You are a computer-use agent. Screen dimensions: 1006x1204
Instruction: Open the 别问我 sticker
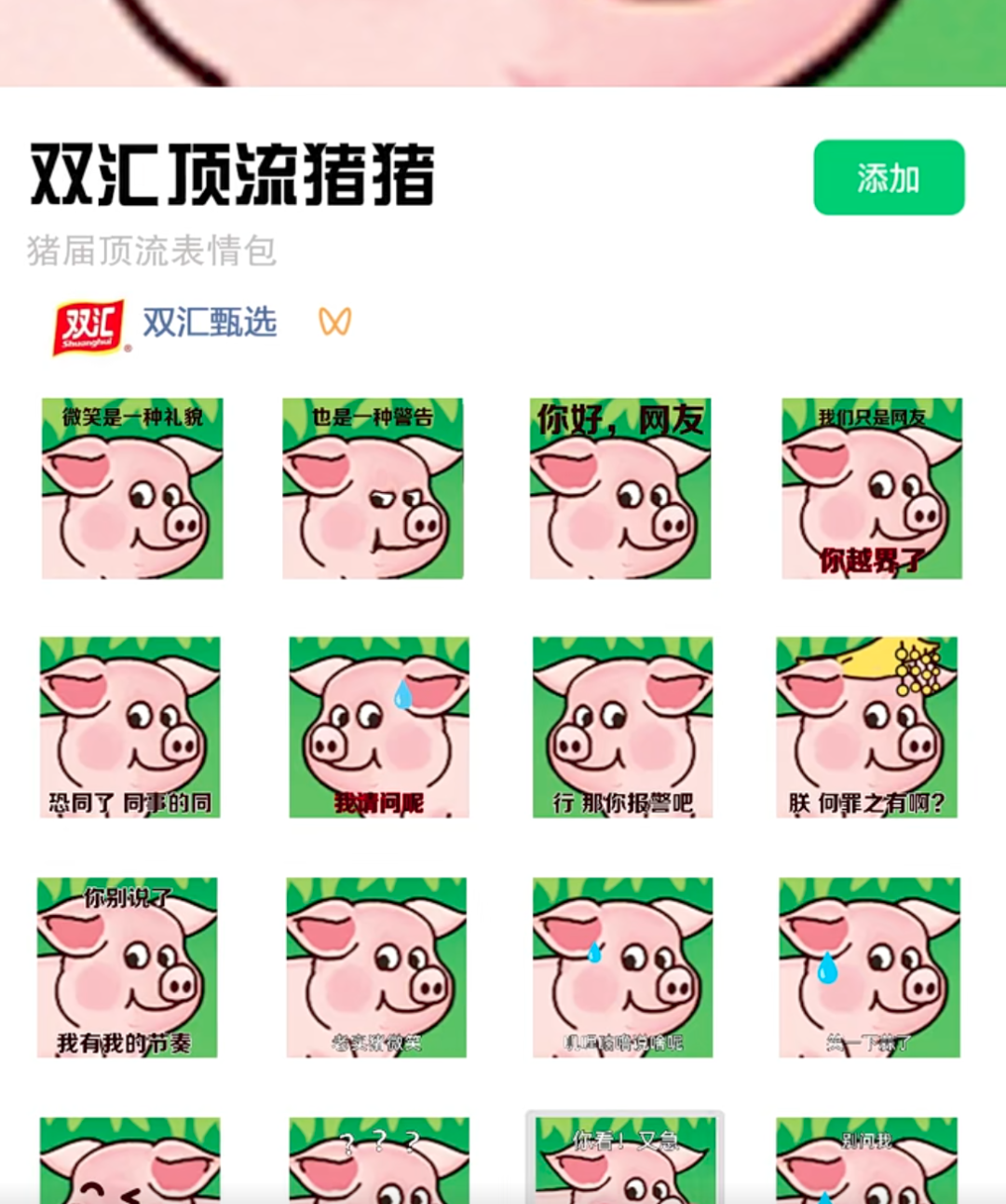point(866,1161)
